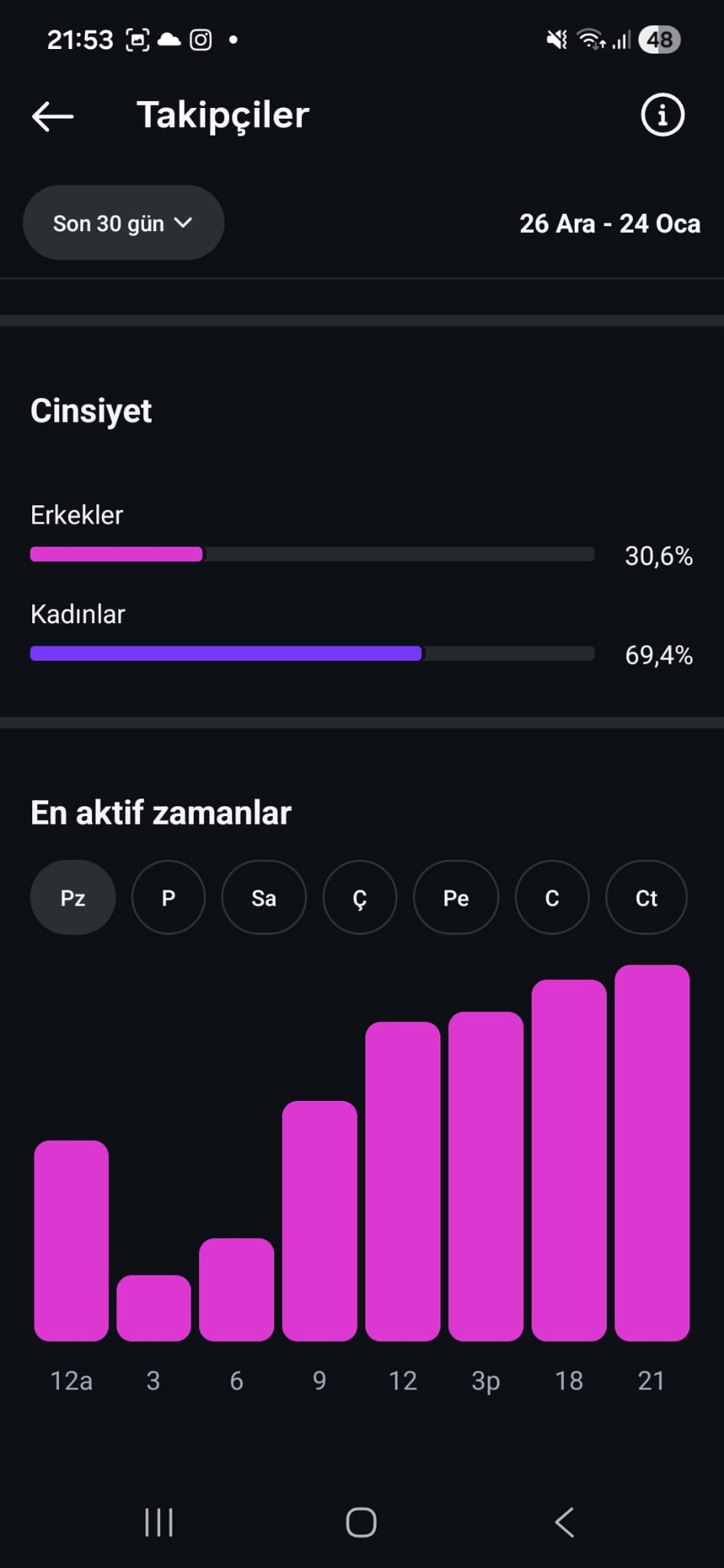This screenshot has height=1568, width=724.
Task: Select the Ç day chip
Action: coord(360,897)
